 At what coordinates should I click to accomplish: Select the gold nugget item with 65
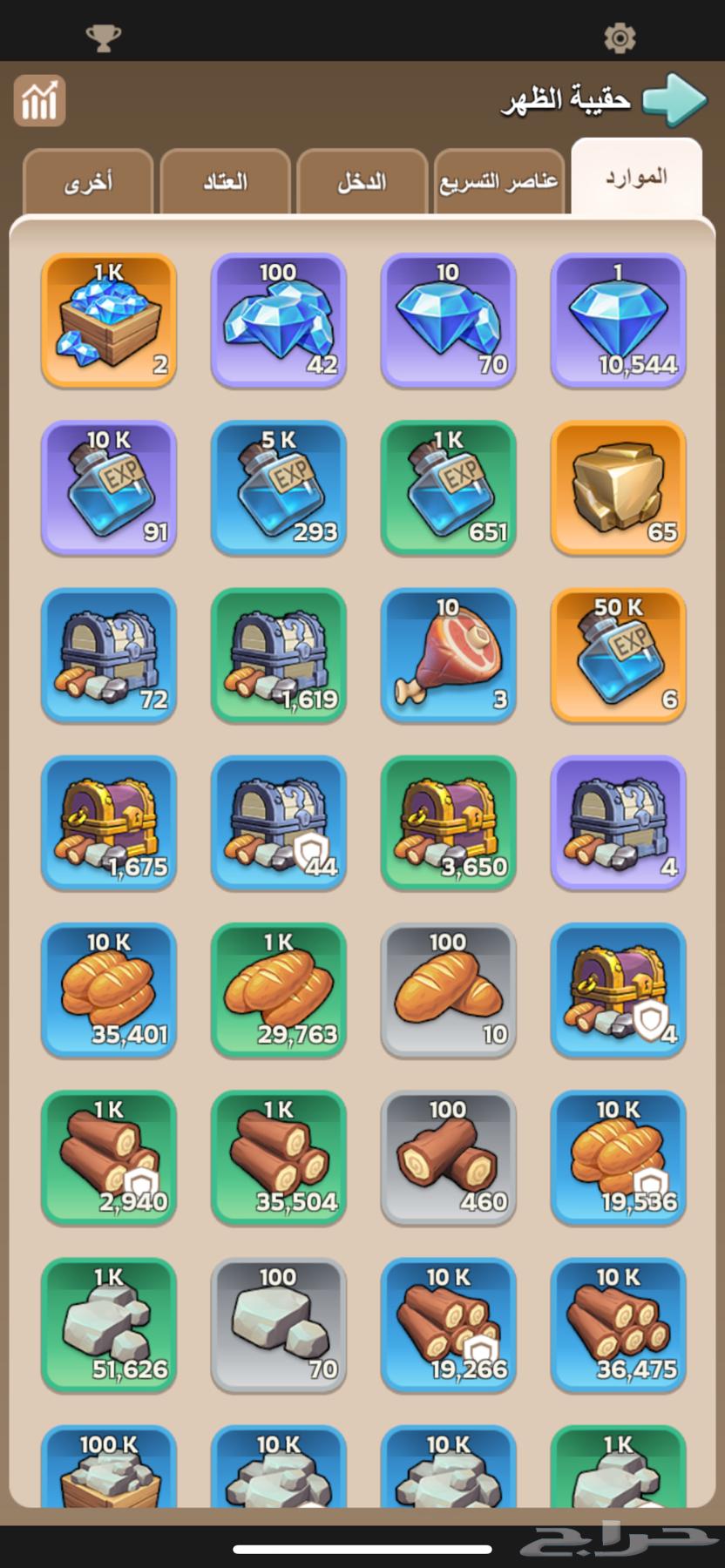tap(618, 487)
